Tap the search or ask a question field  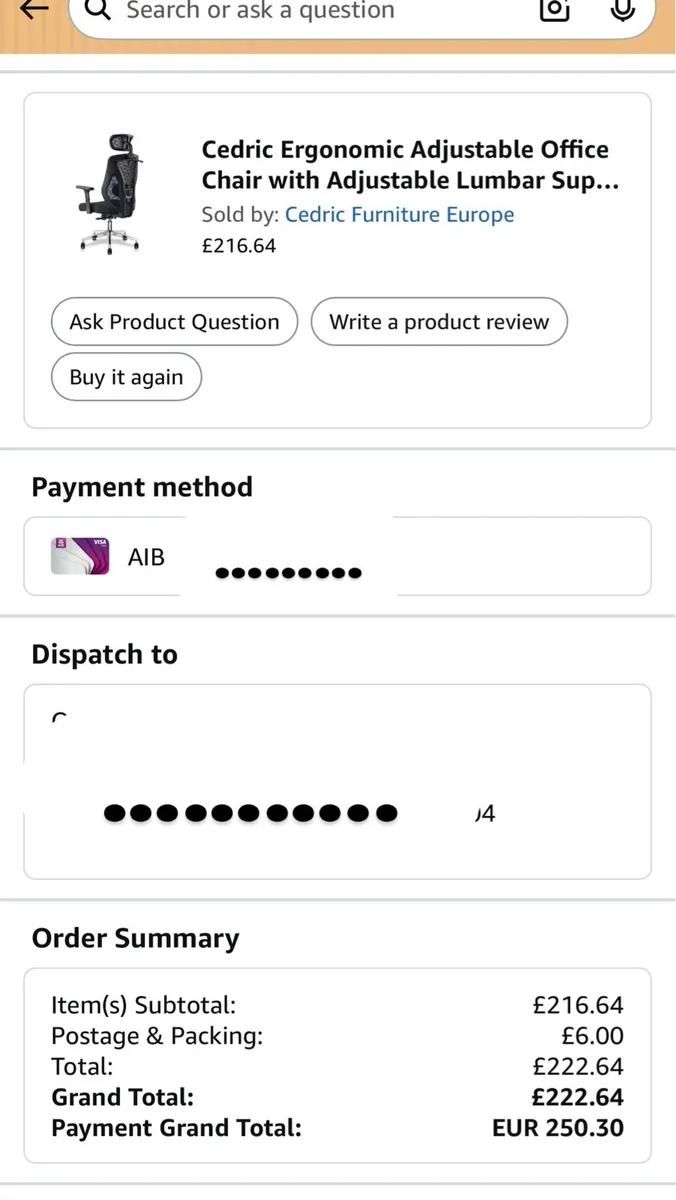click(x=300, y=12)
